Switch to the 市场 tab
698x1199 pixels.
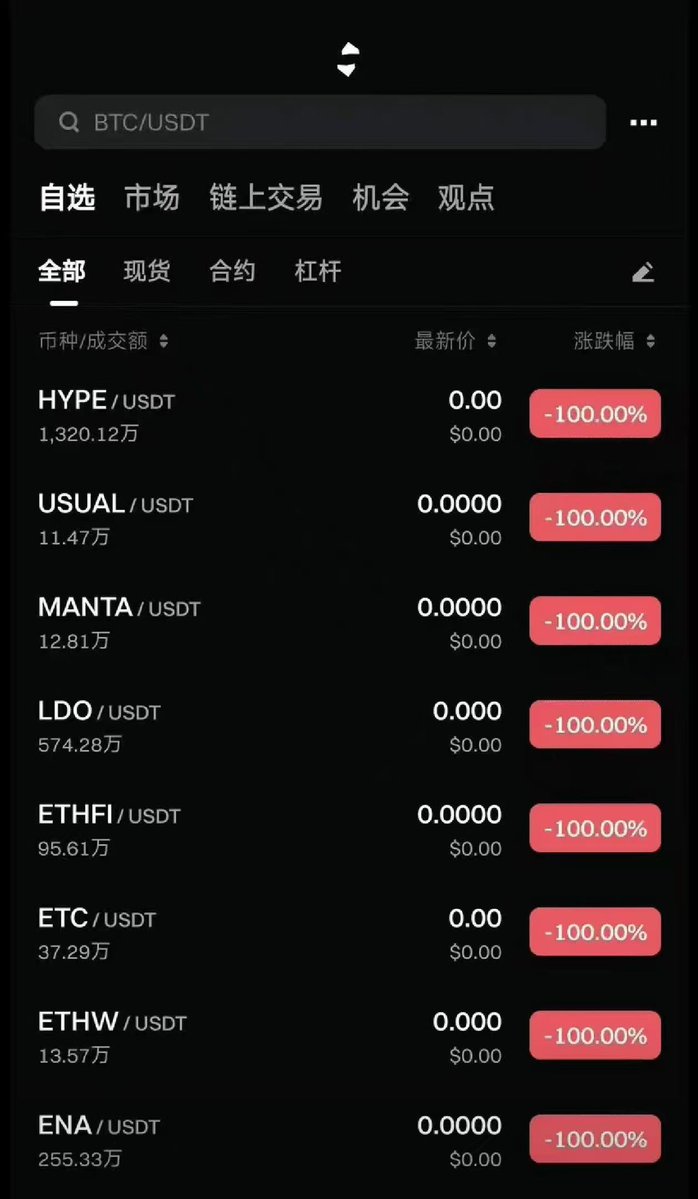pyautogui.click(x=151, y=197)
